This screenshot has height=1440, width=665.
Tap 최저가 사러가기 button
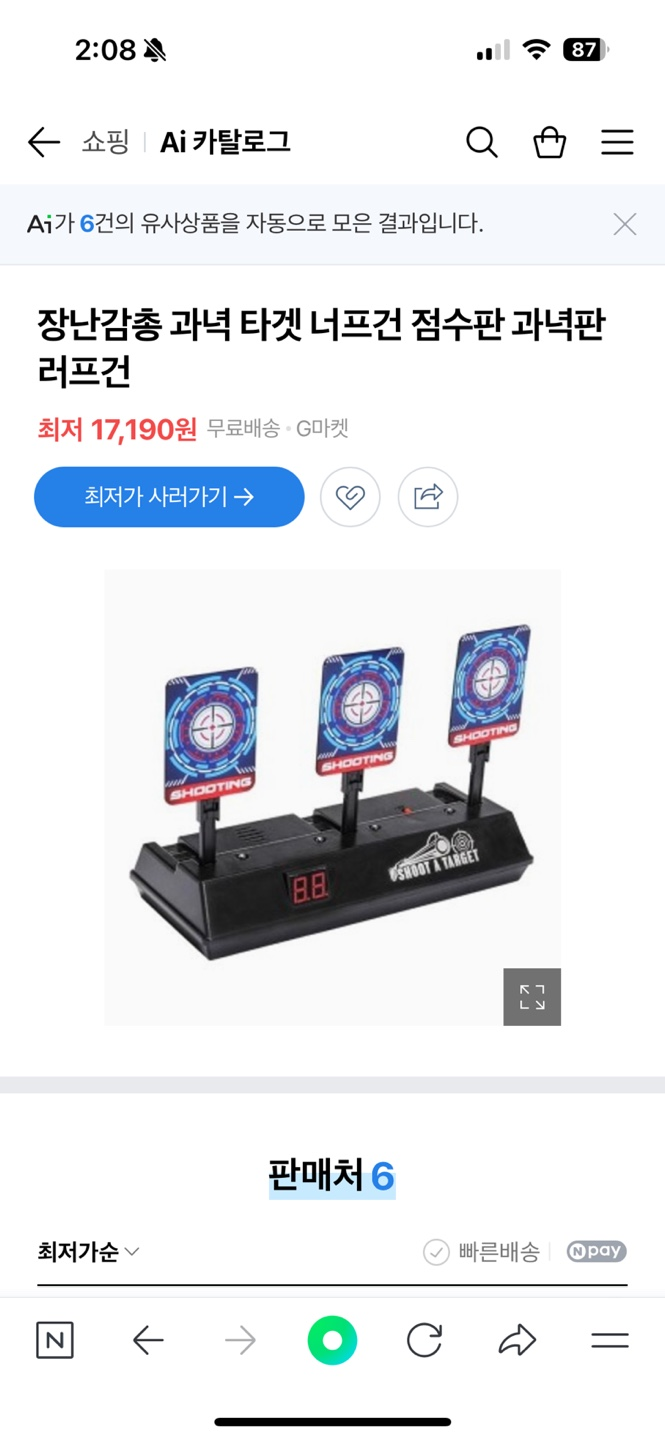[x=169, y=497]
